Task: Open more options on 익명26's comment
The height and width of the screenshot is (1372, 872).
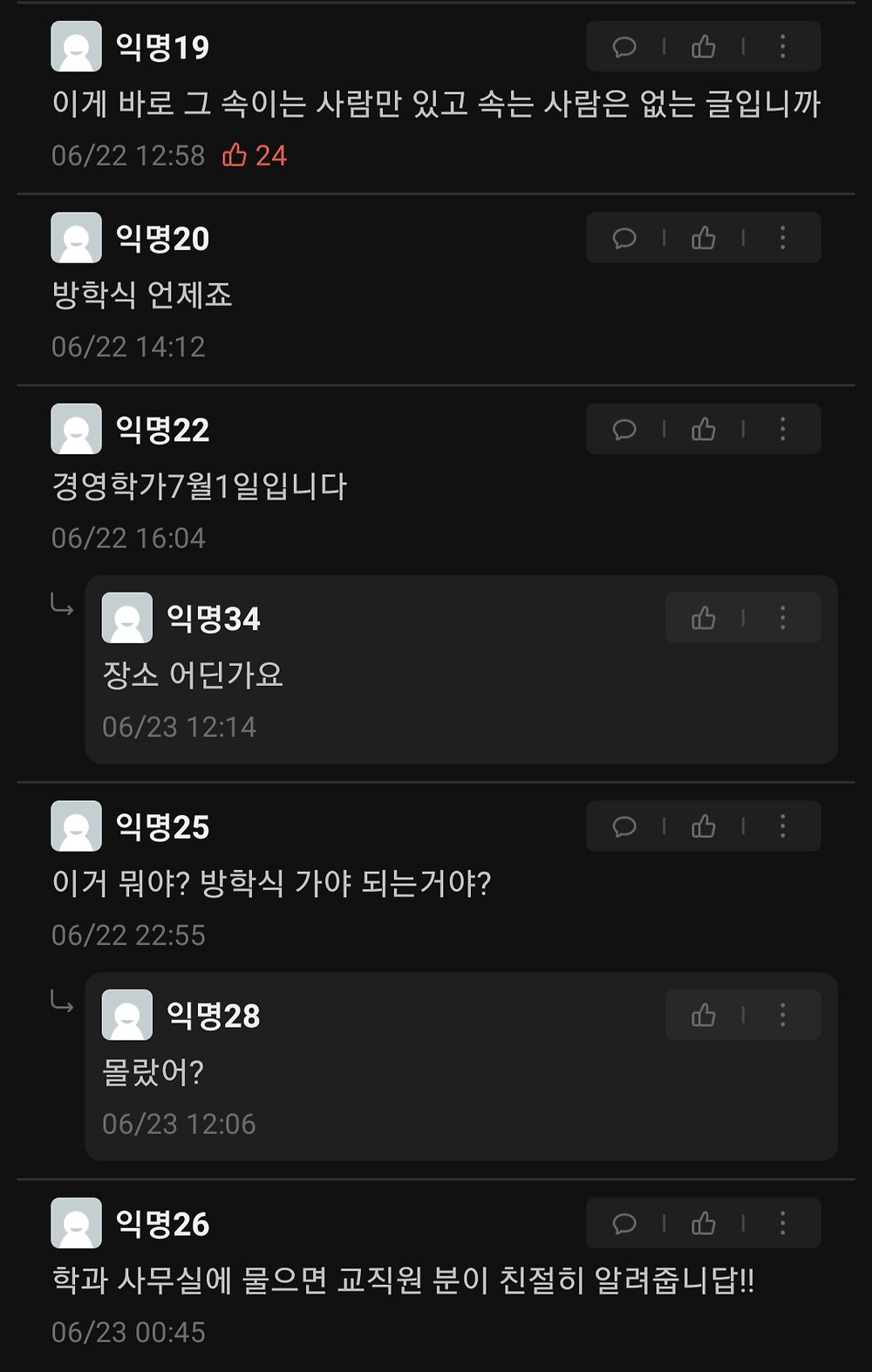Action: point(782,1224)
